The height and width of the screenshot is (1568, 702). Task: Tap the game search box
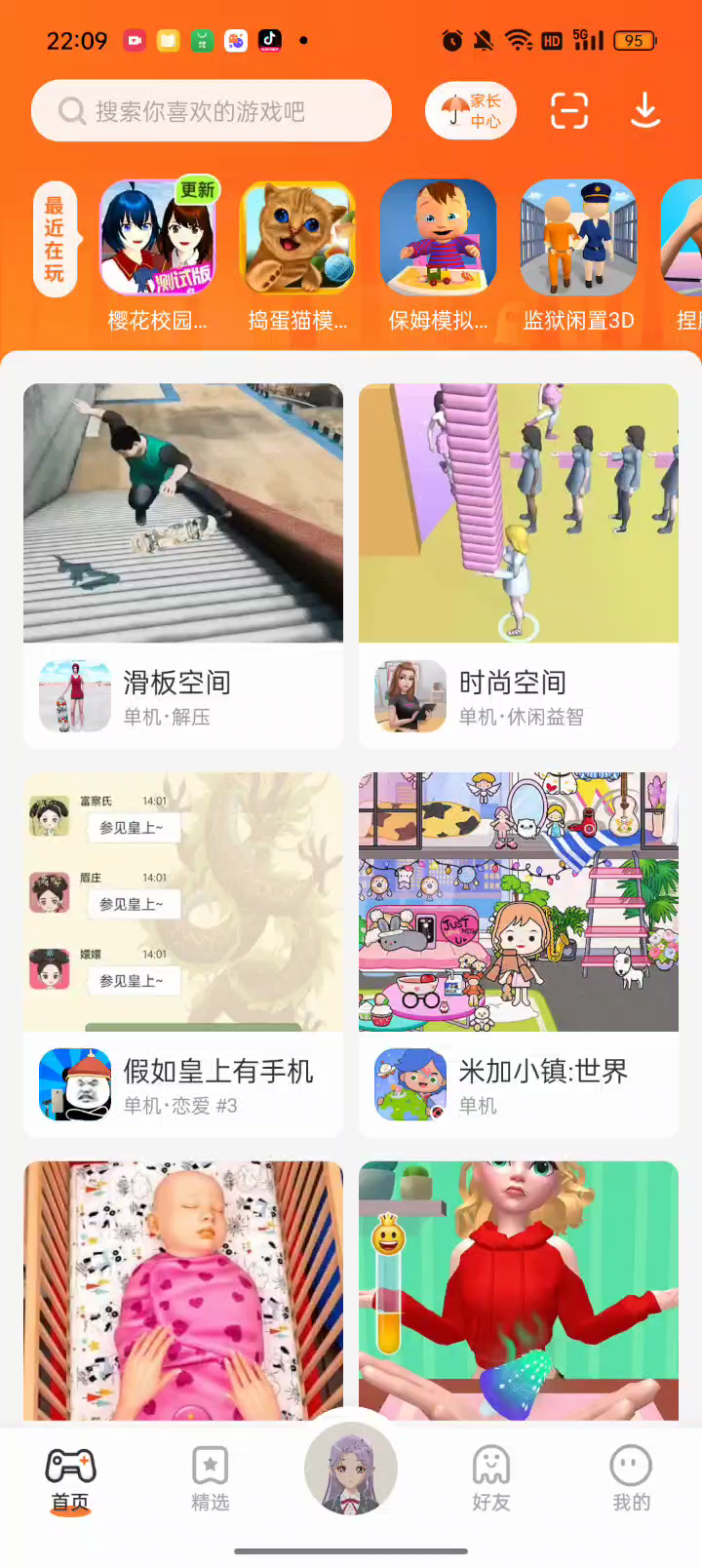211,111
